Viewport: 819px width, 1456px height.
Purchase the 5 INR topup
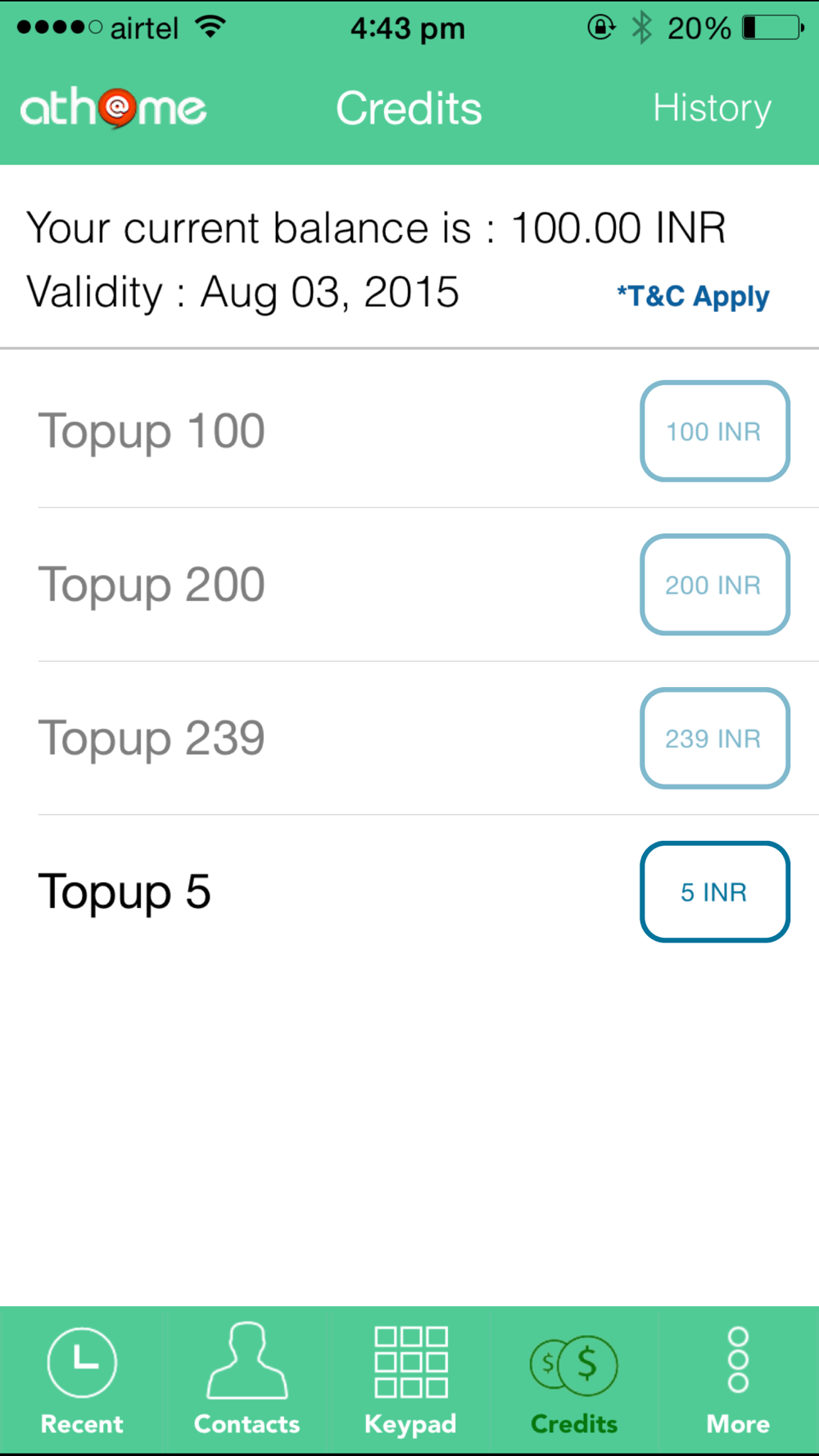(714, 892)
